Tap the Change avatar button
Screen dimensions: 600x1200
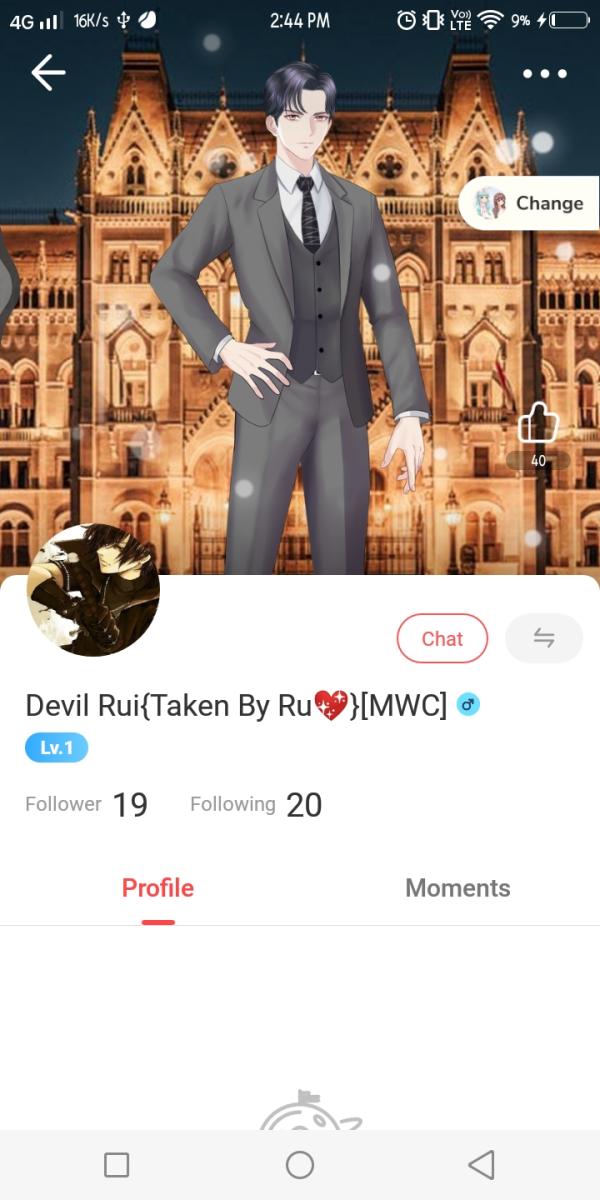[529, 203]
